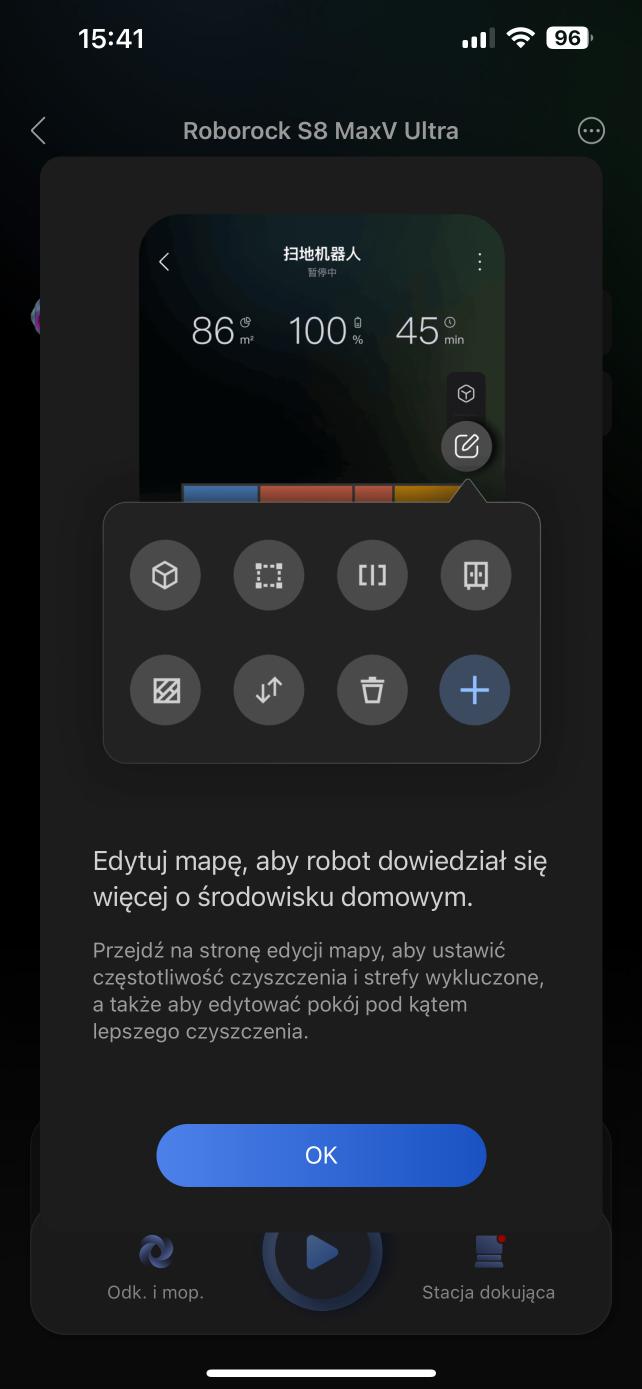Tap the OK button to dismiss
The image size is (642, 1389).
(321, 1155)
